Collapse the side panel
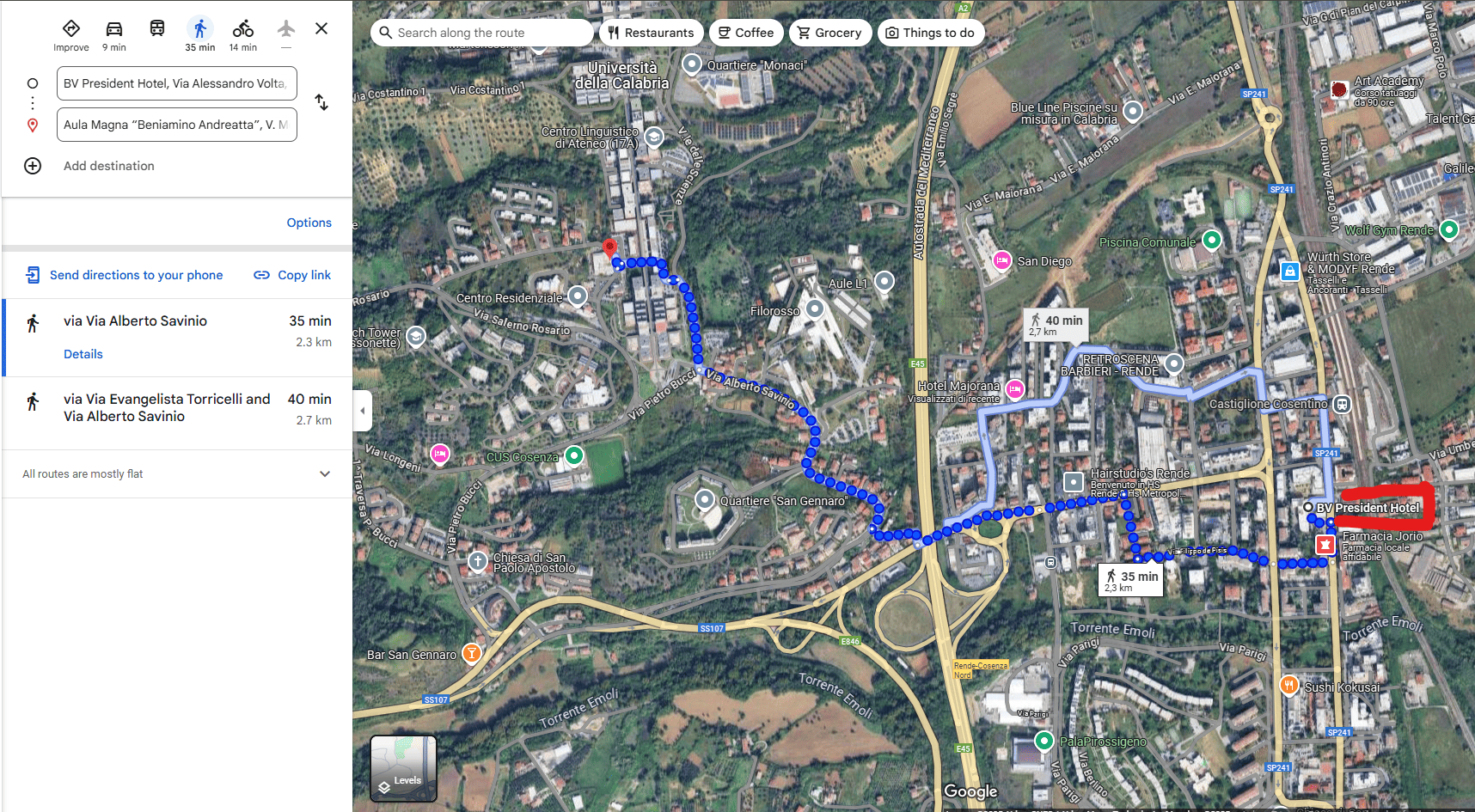This screenshot has width=1475, height=812. pyautogui.click(x=362, y=411)
